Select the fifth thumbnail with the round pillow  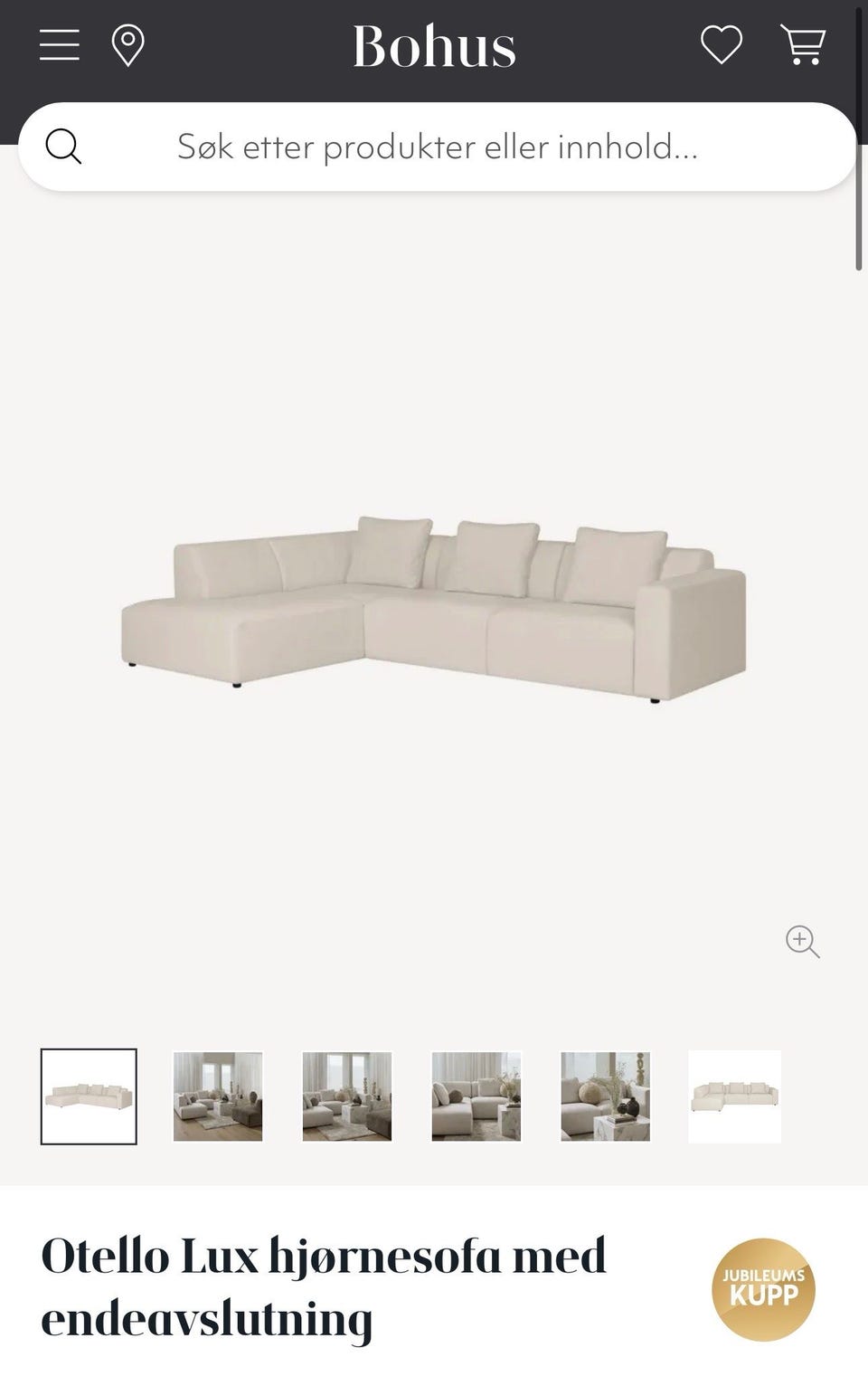(x=606, y=1096)
